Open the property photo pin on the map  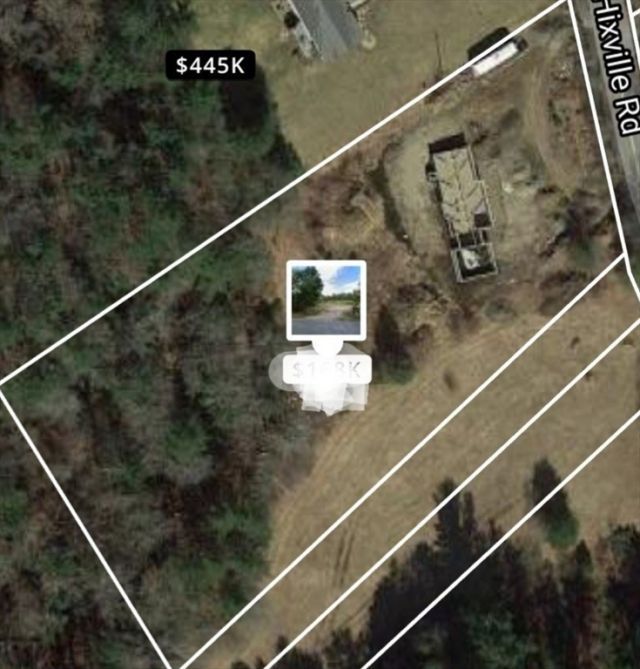click(326, 300)
